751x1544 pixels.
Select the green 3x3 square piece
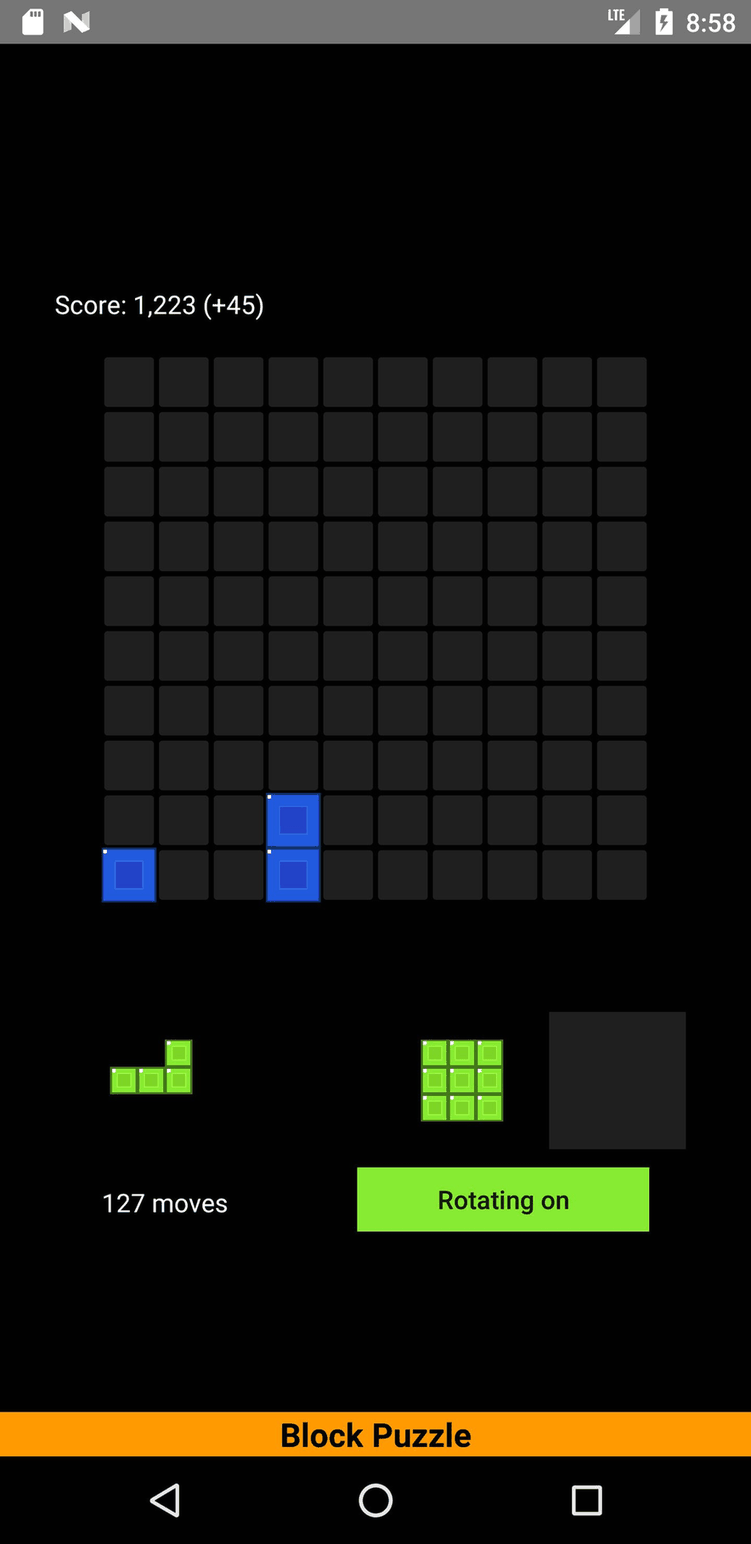tap(461, 1080)
